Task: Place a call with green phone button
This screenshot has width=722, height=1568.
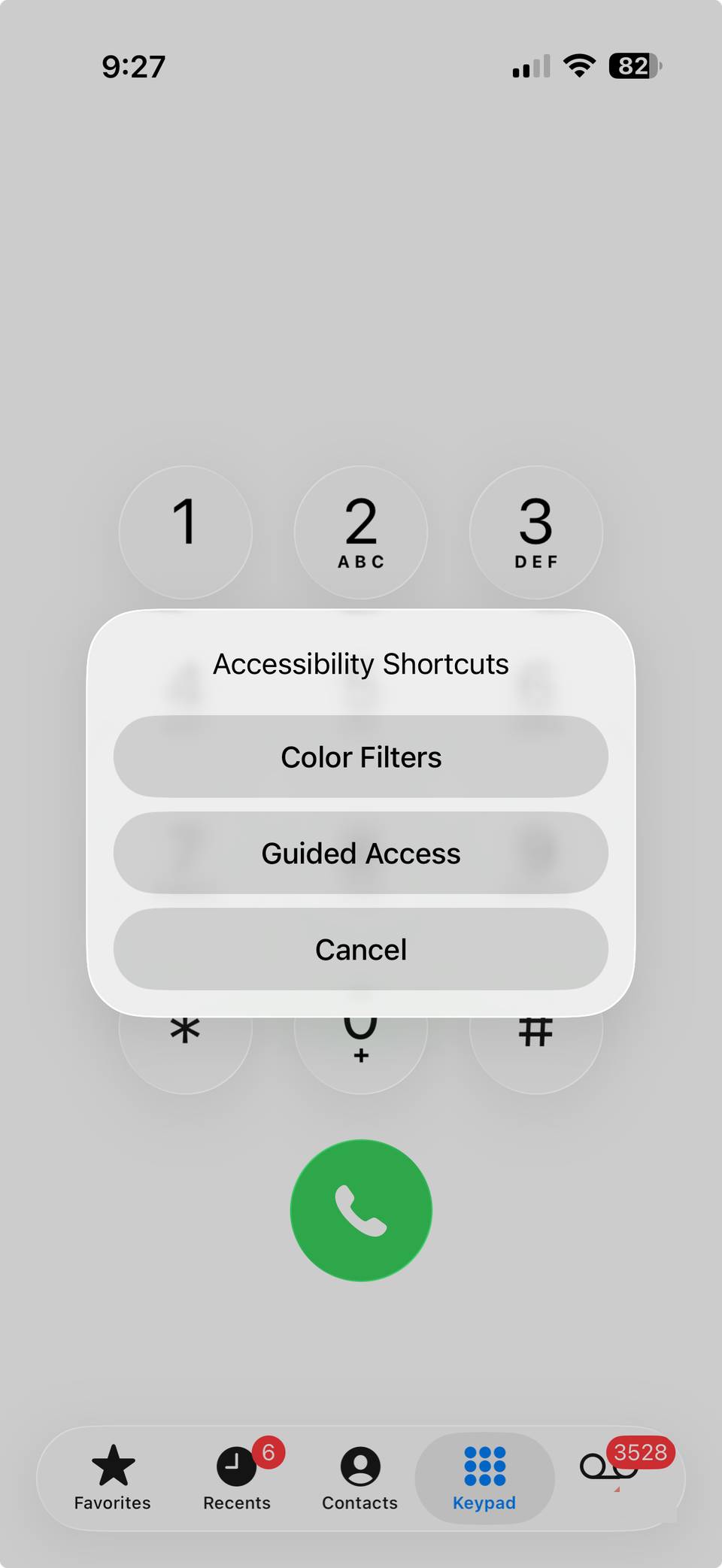Action: coord(361,1210)
